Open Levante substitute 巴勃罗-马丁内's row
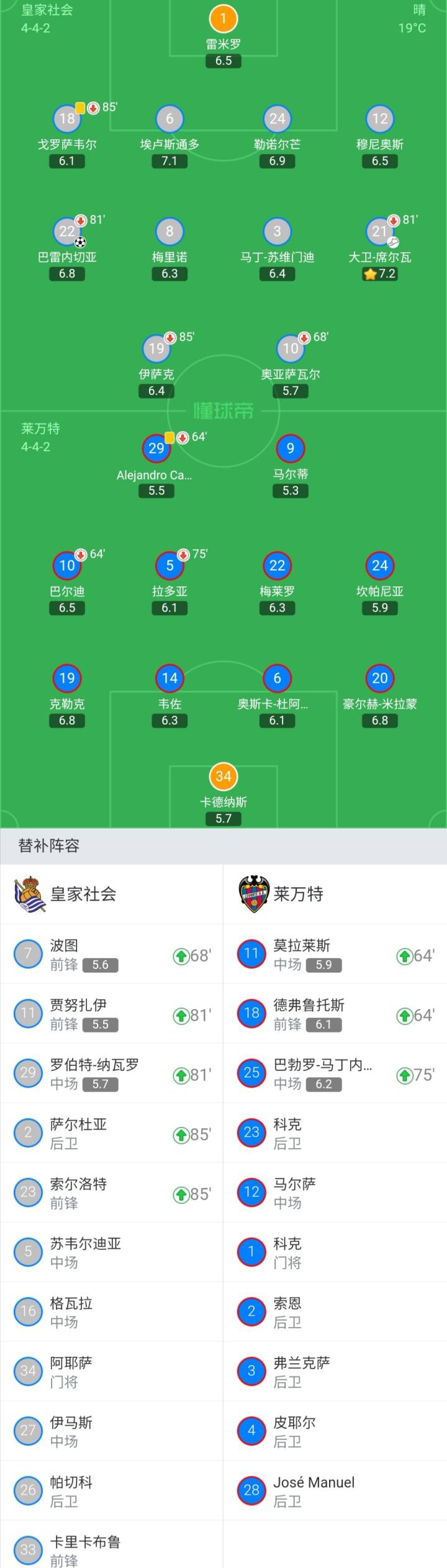This screenshot has height=1568, width=447. point(335,1073)
